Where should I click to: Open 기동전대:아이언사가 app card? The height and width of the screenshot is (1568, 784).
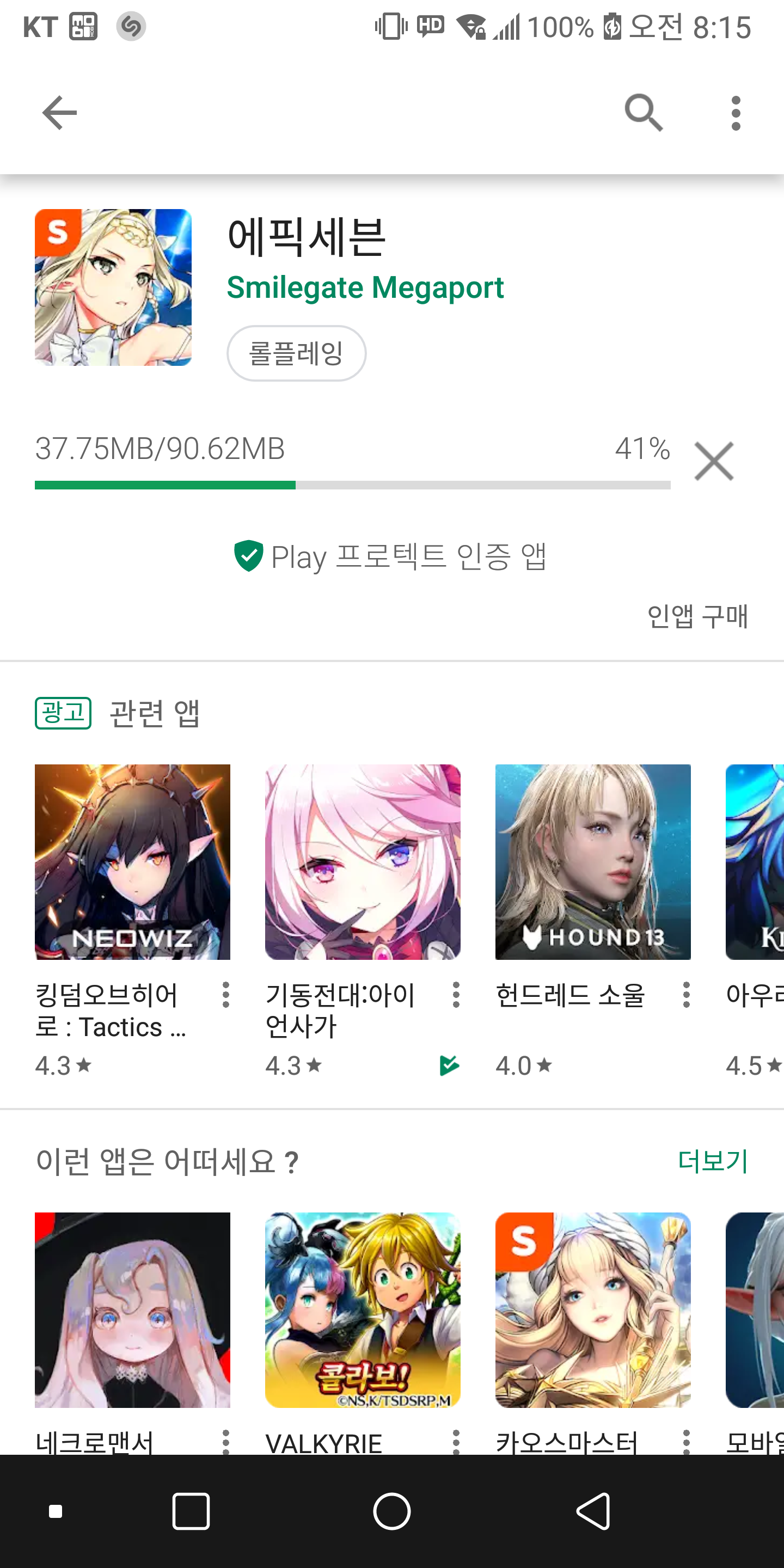click(362, 862)
